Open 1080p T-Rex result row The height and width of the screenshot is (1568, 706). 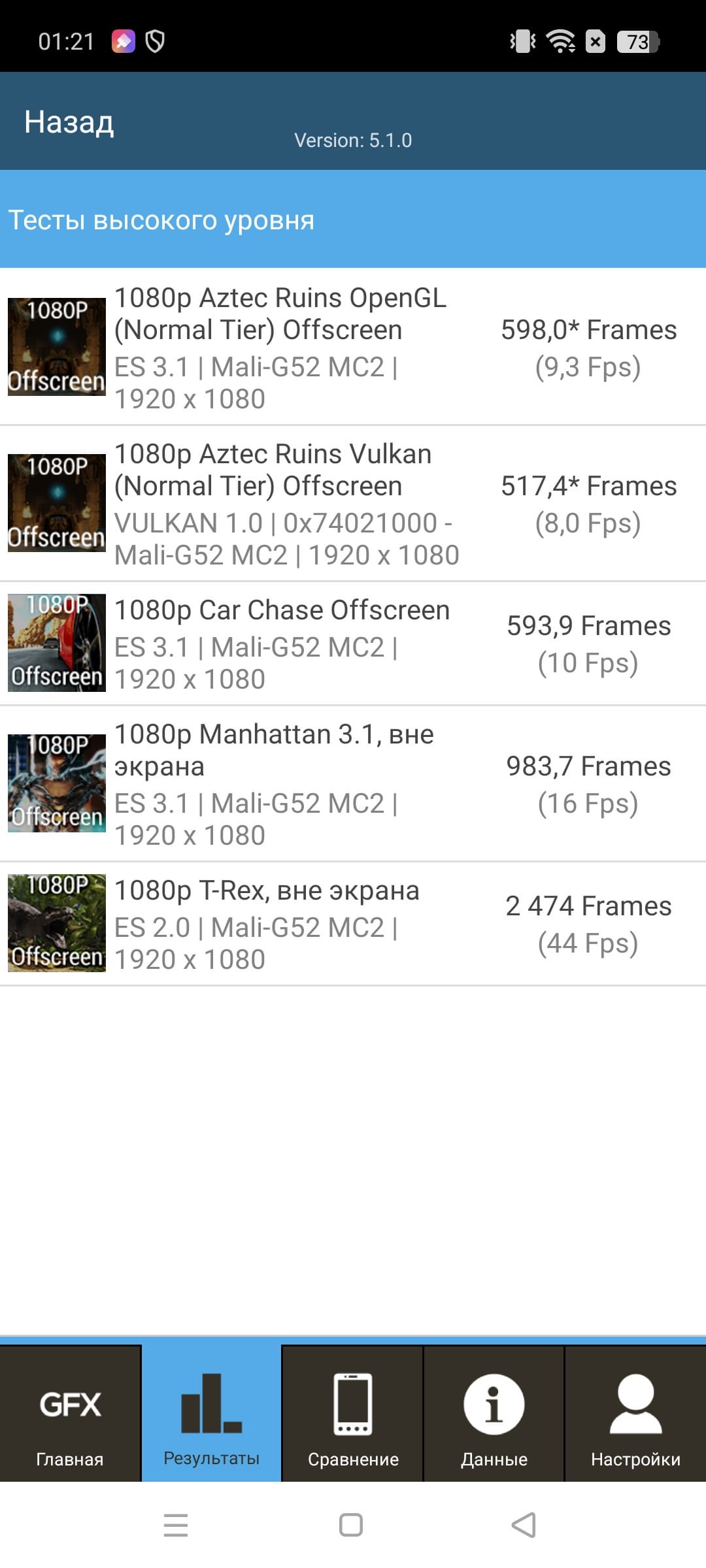353,924
